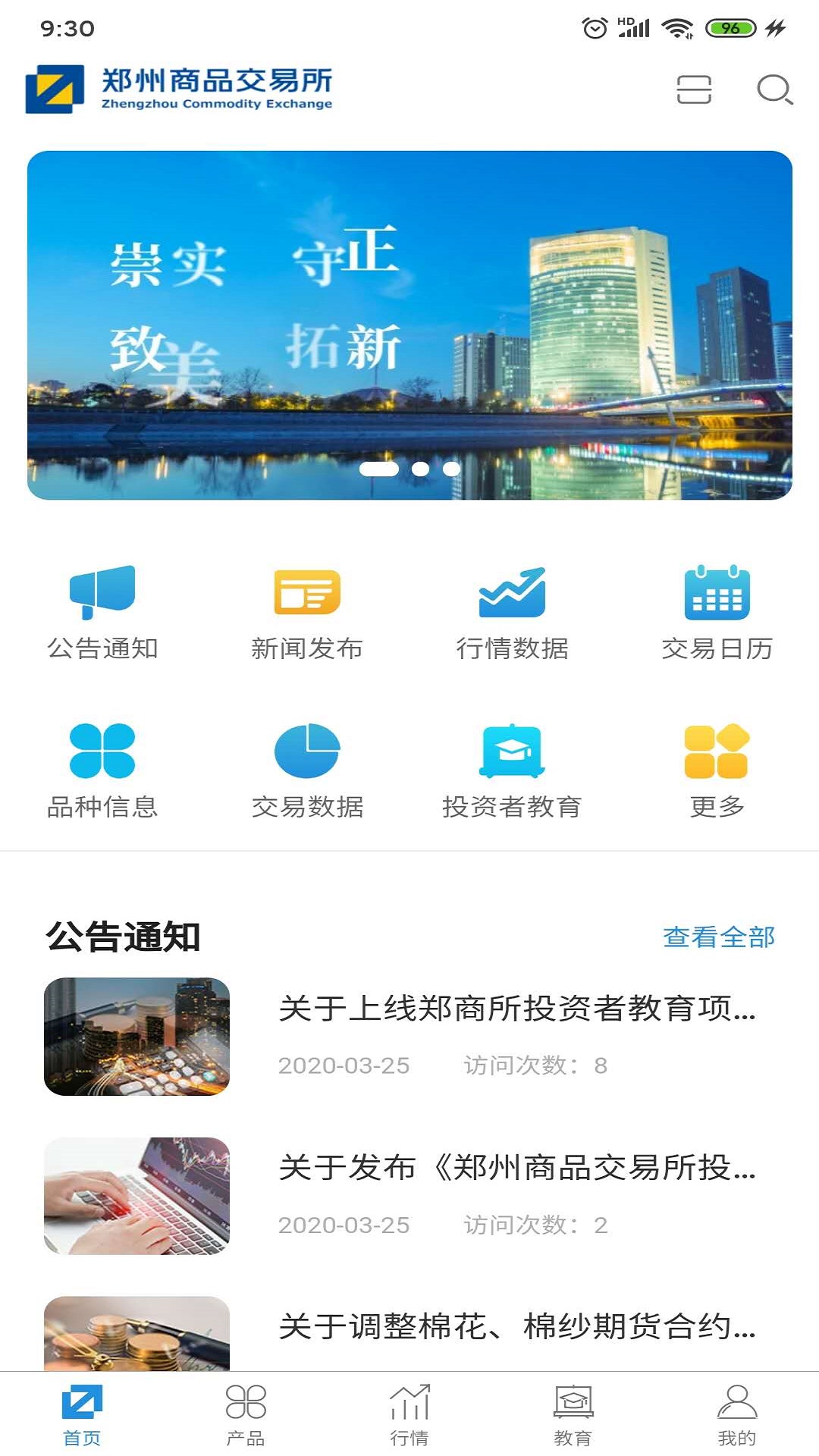Open the 更多 more features icon

pyautogui.click(x=717, y=755)
